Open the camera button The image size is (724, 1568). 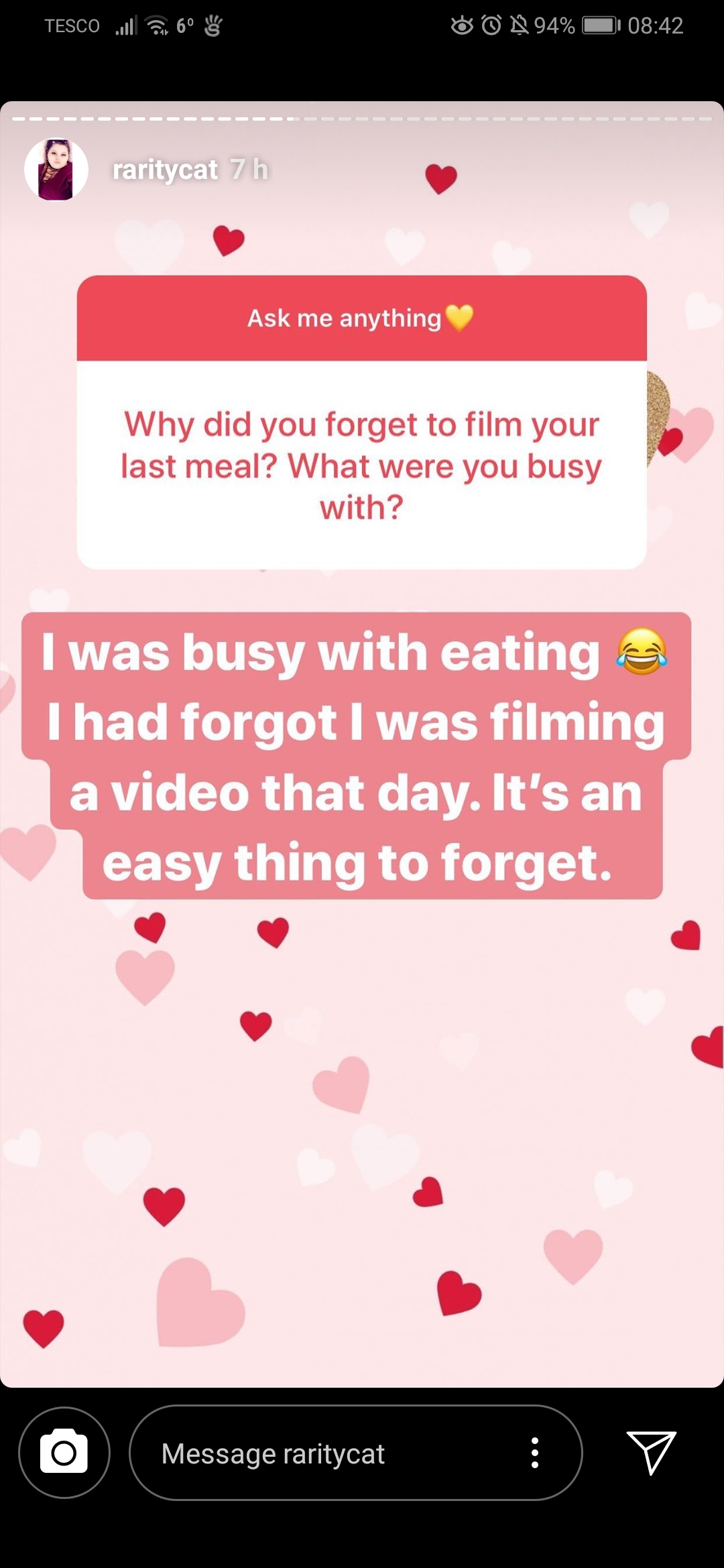[64, 1453]
